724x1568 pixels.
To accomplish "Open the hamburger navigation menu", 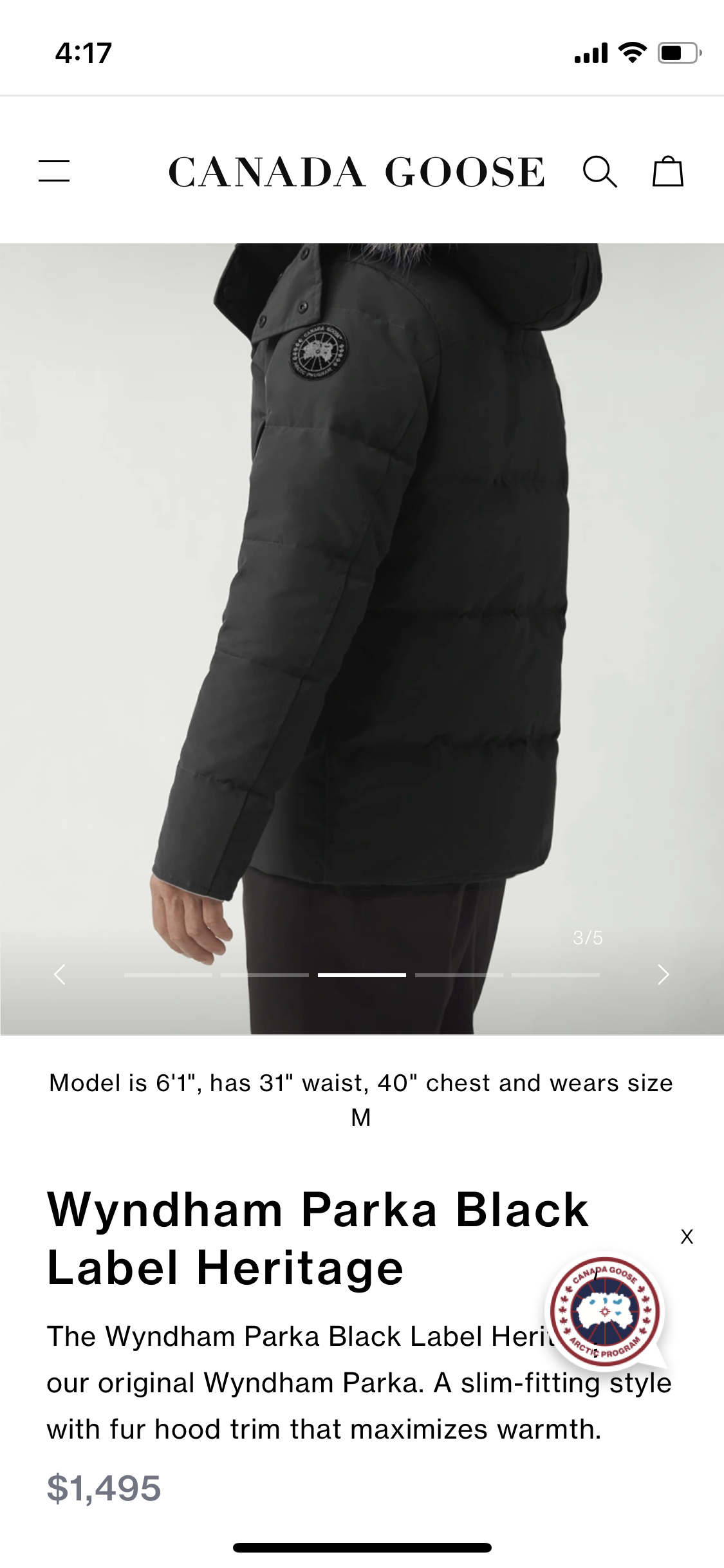I will [54, 171].
